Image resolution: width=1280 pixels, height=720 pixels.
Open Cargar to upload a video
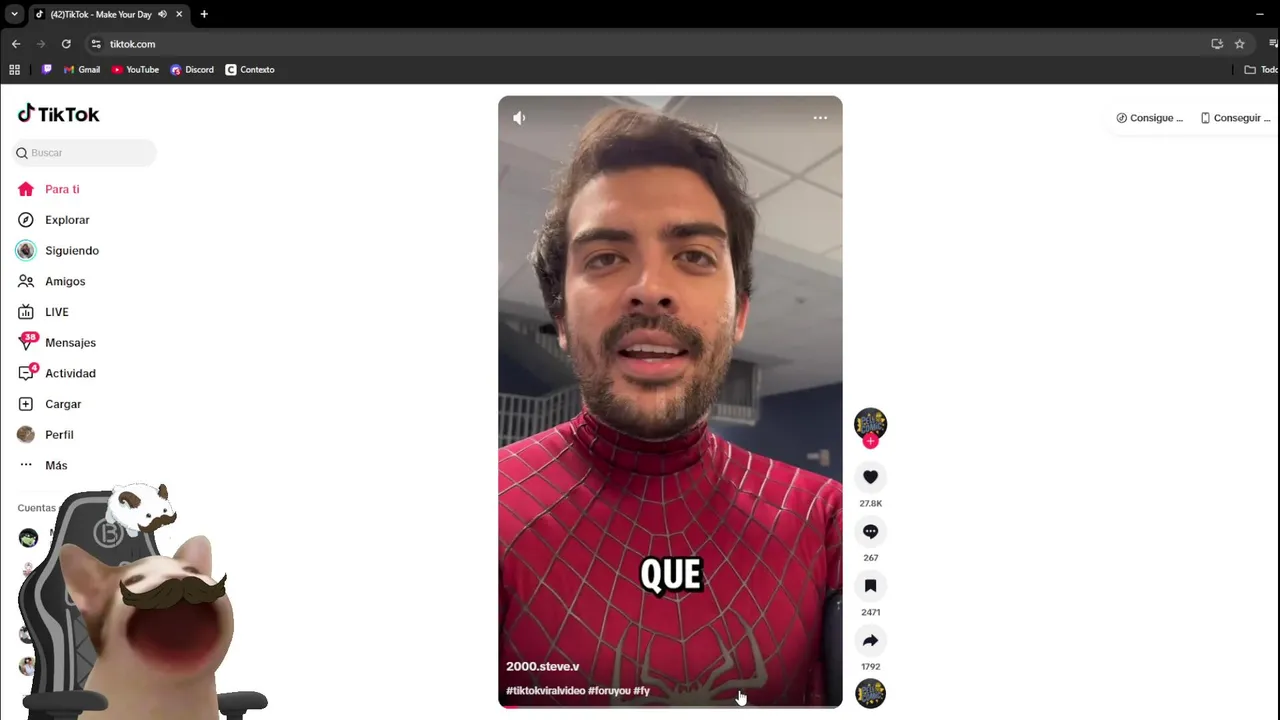pos(62,404)
